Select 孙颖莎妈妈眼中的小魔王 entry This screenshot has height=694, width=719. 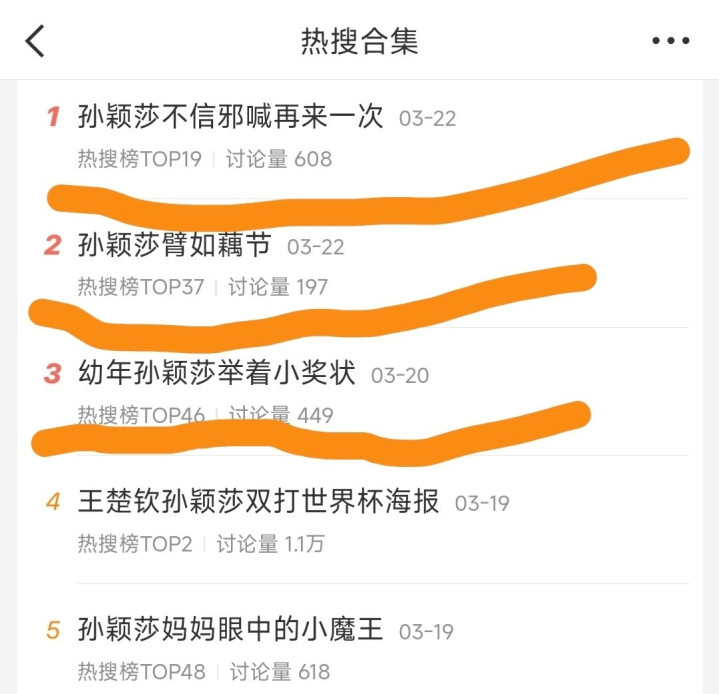tap(231, 631)
